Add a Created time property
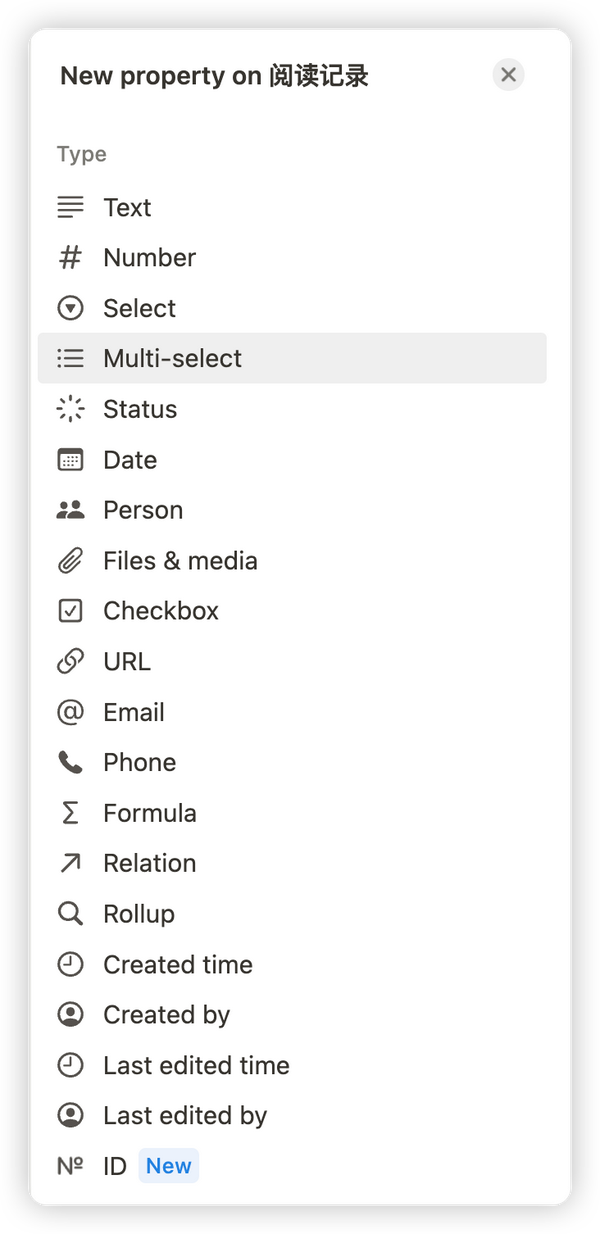The image size is (600, 1234). tap(177, 964)
